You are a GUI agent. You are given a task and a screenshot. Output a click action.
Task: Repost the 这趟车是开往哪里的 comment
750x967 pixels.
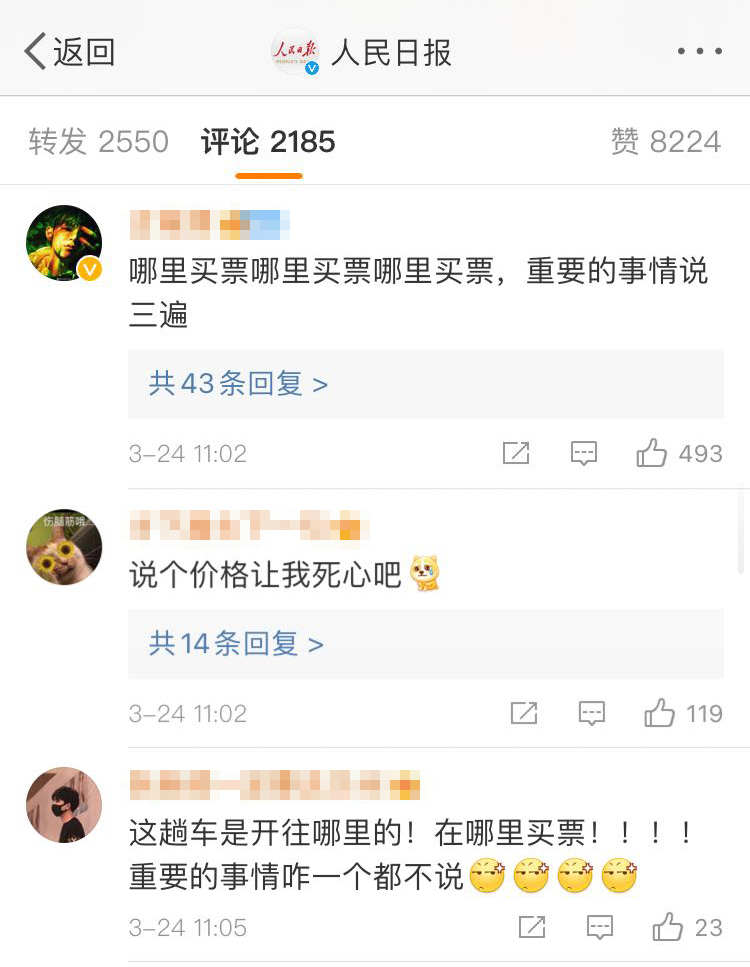point(532,927)
